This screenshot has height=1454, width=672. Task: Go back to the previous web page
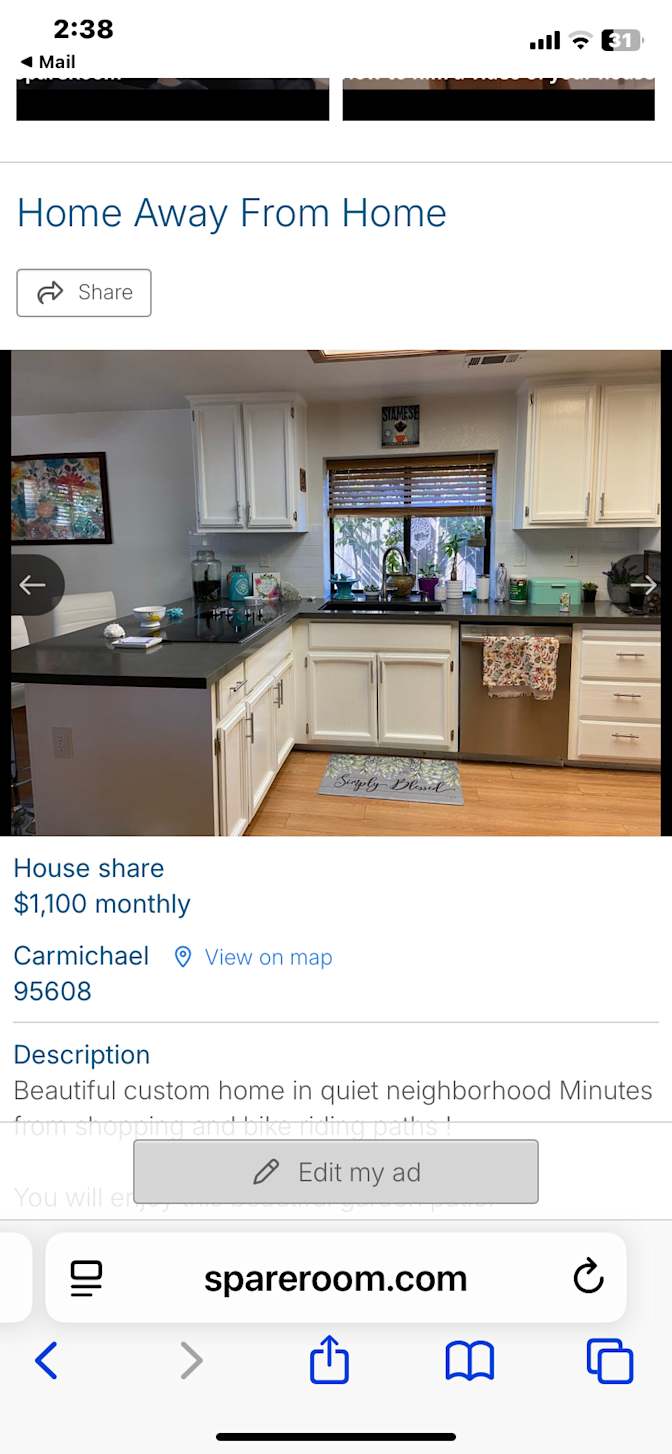[x=46, y=1361]
